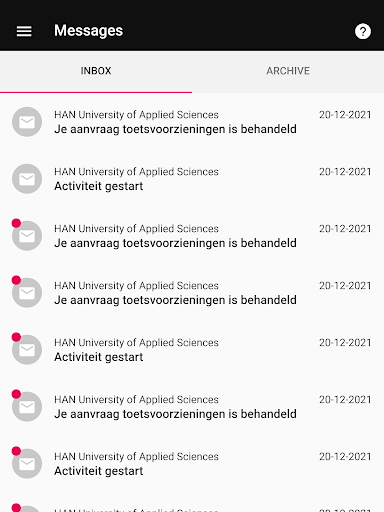Switch to the Archive tab
This screenshot has height=512, width=384.
(x=288, y=71)
